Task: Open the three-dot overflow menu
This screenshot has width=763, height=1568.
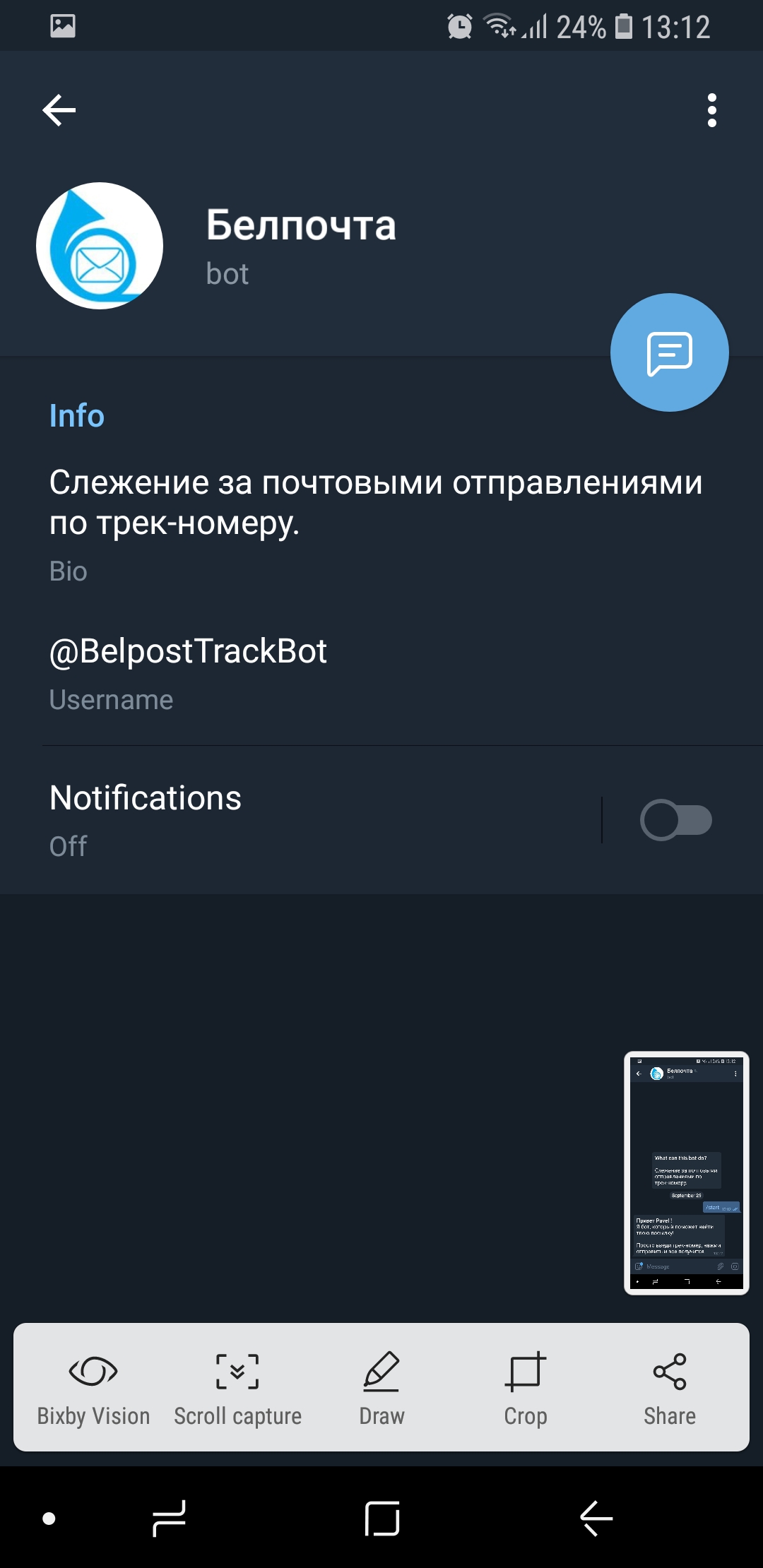Action: pos(712,110)
